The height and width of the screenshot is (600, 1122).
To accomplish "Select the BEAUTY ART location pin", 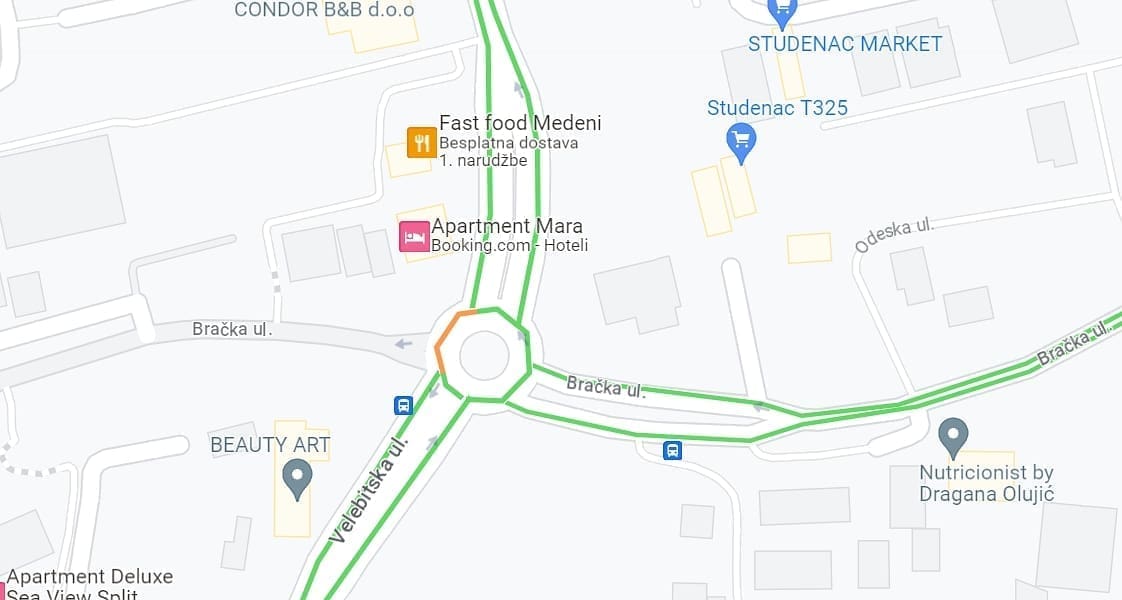I will point(297,478).
